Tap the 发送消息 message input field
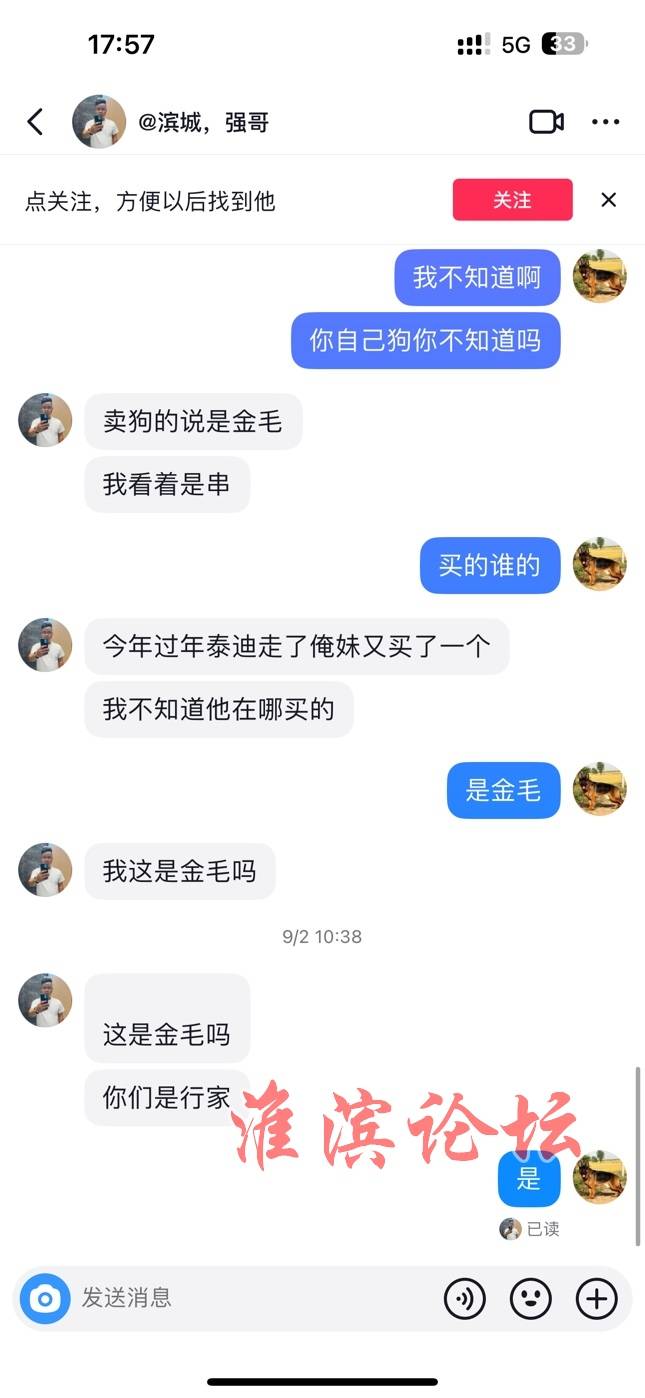 250,1298
